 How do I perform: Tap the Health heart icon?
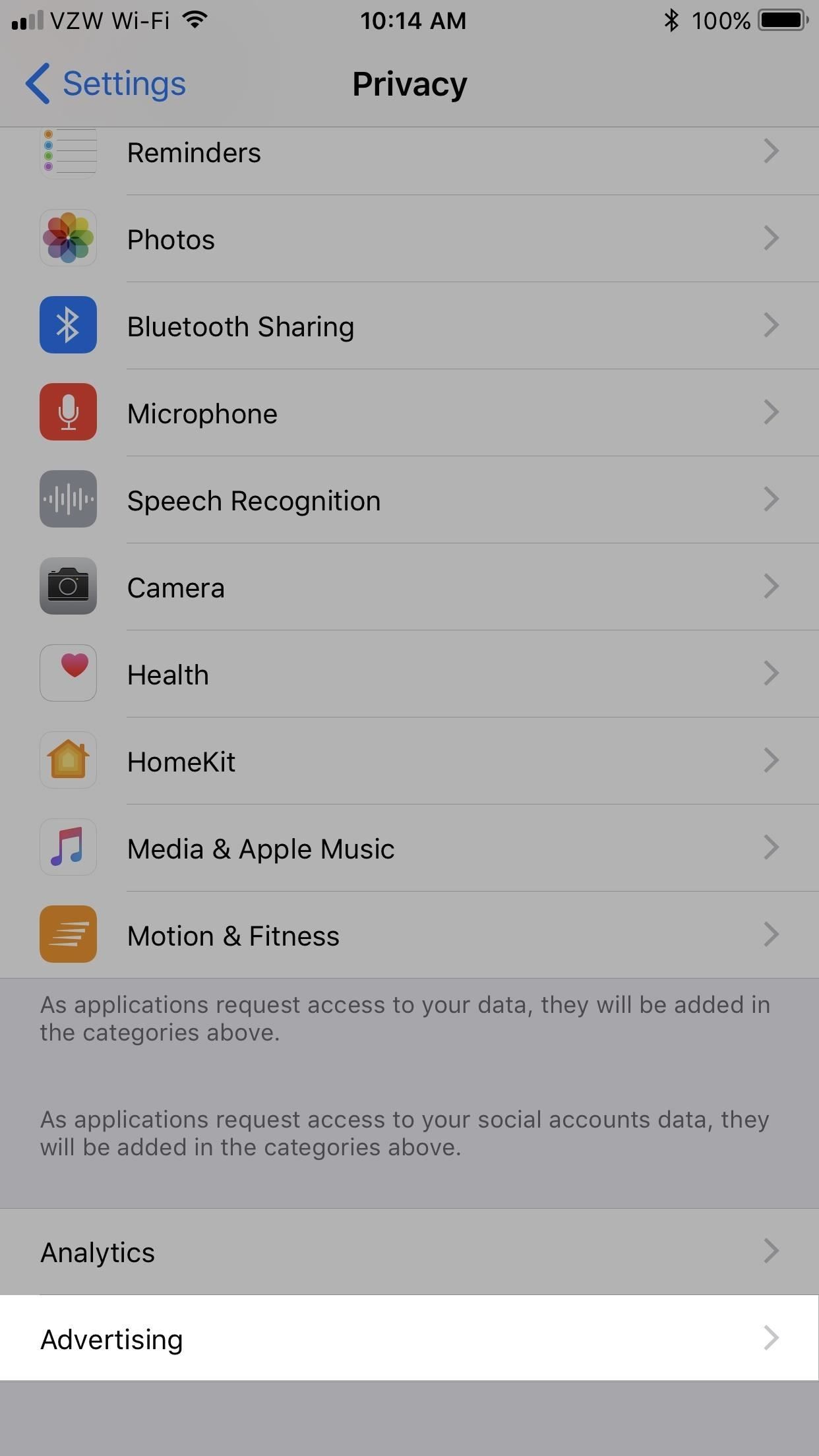click(68, 673)
